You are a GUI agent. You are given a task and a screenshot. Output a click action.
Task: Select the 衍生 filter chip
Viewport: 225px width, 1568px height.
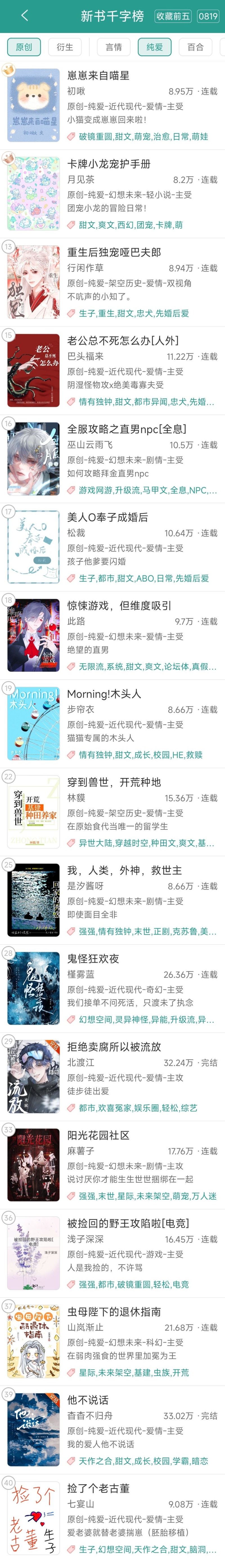[x=65, y=47]
